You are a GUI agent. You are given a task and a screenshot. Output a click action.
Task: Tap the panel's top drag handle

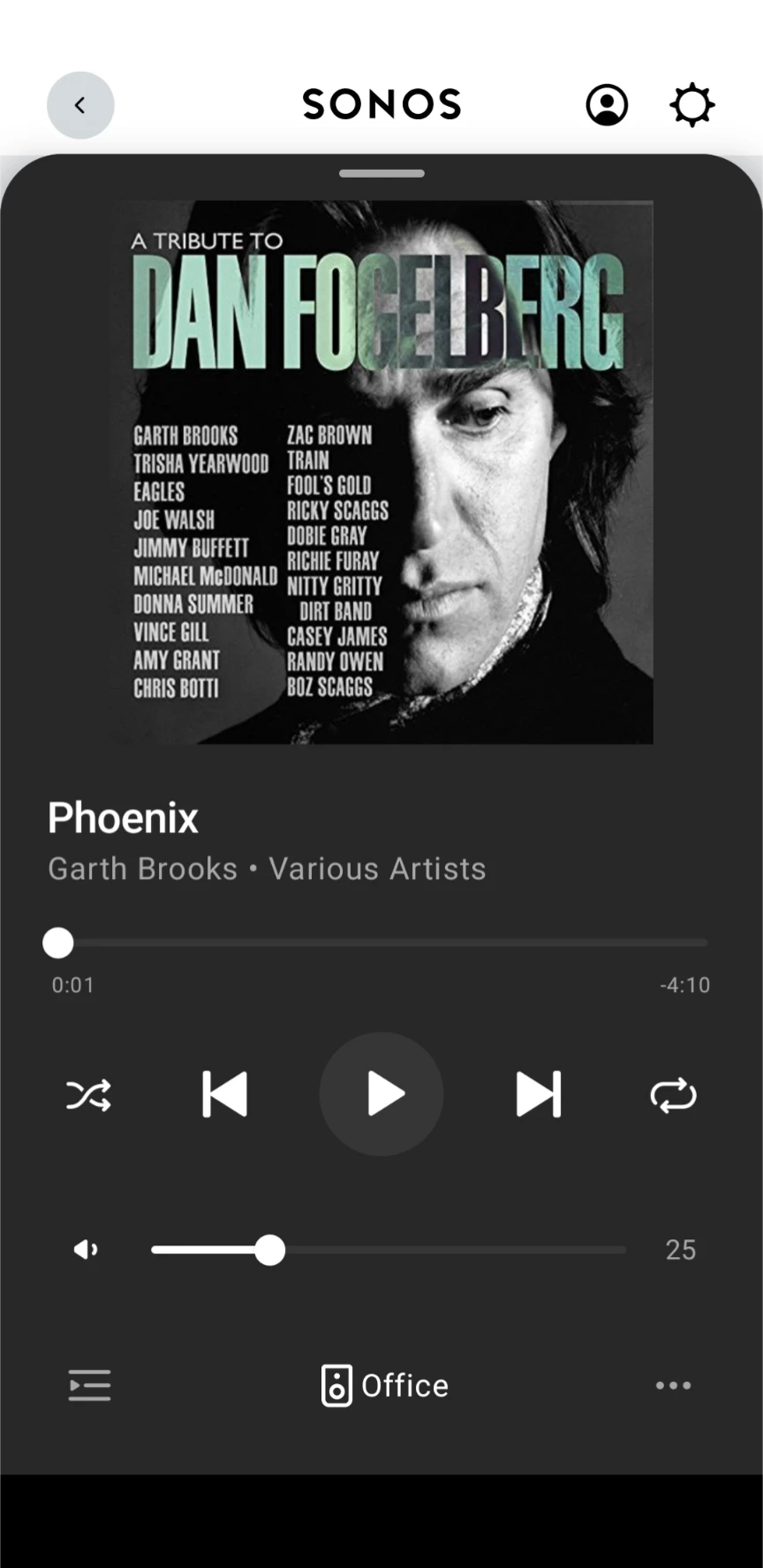pyautogui.click(x=381, y=173)
